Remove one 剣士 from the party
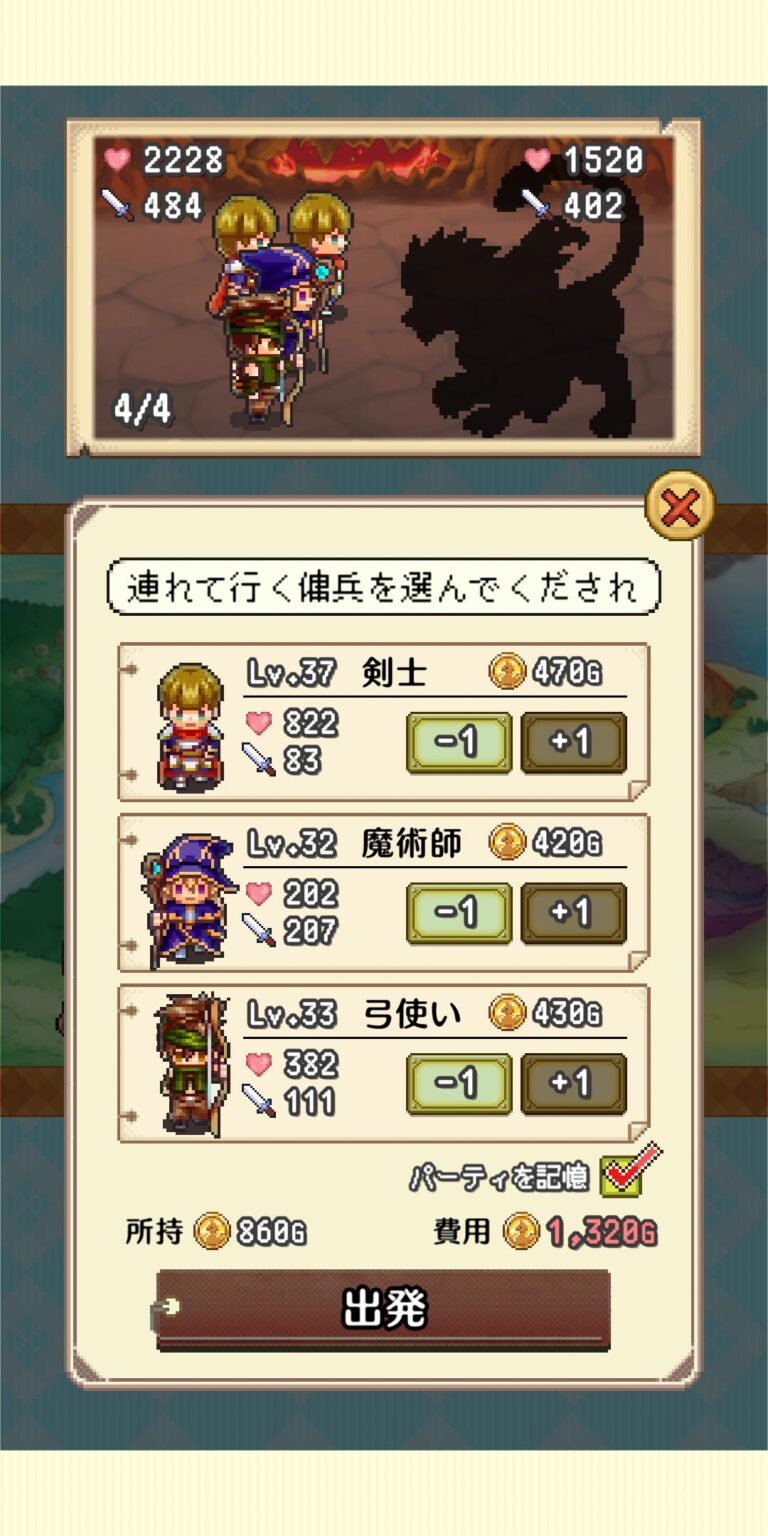Screen dimensions: 768x1536 [x=459, y=742]
